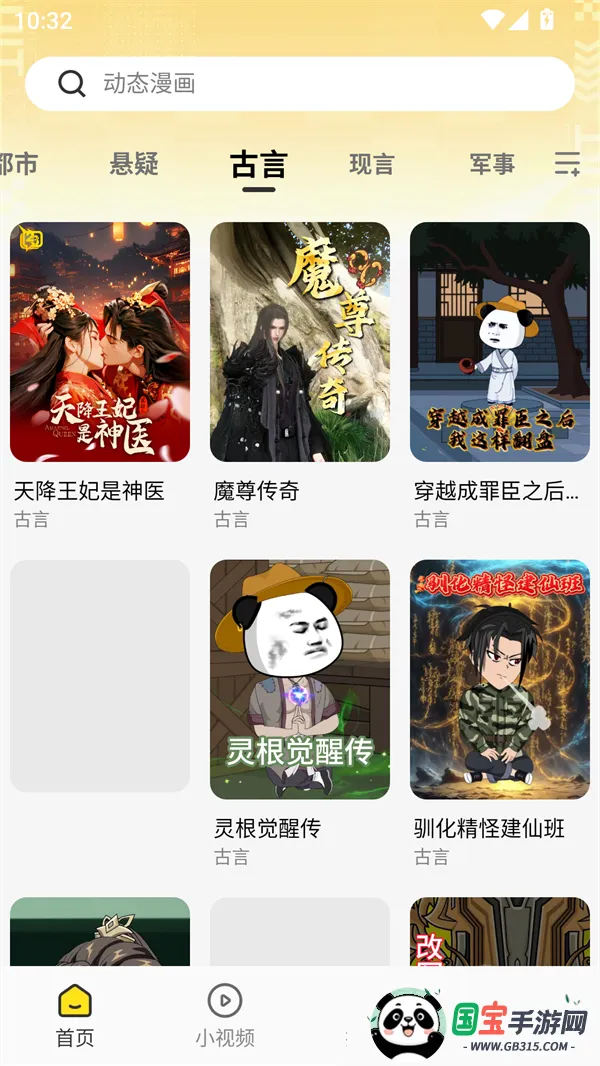Open the category manager list icon
This screenshot has height=1066, width=600.
(567, 164)
